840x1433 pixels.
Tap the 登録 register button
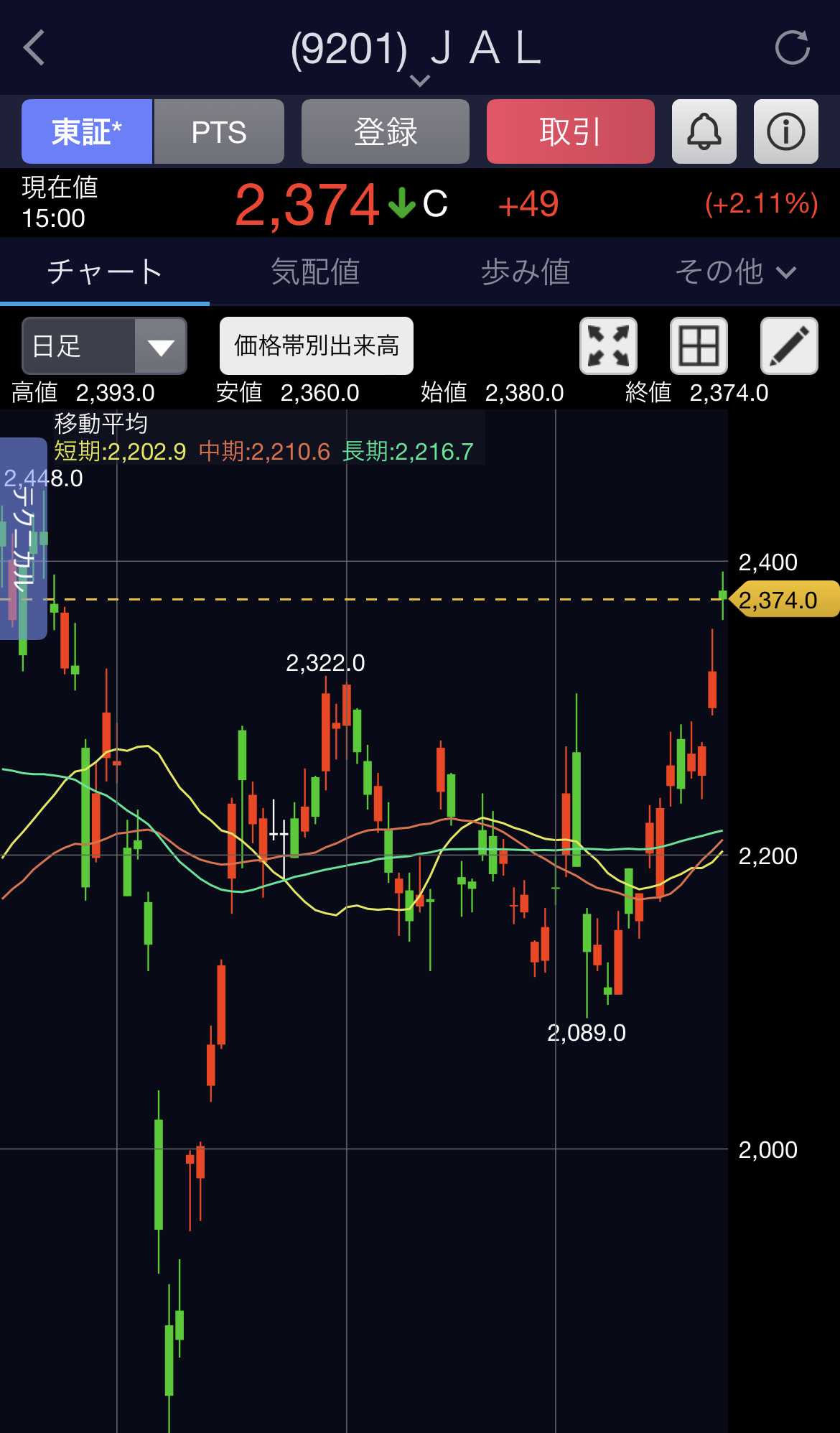click(x=385, y=132)
